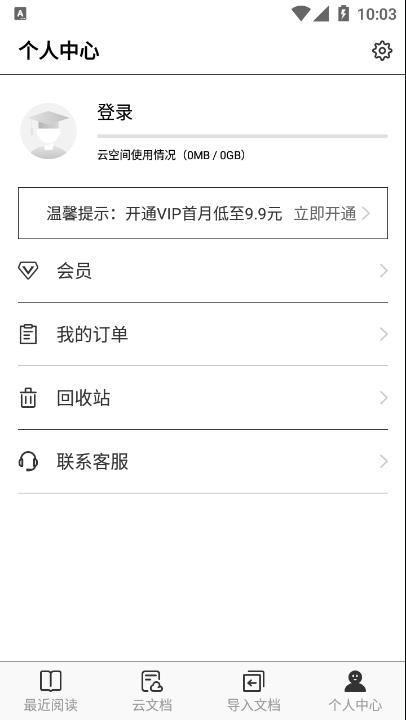Switch to the 最近阅读 tab
This screenshot has width=406, height=720.
click(x=51, y=691)
